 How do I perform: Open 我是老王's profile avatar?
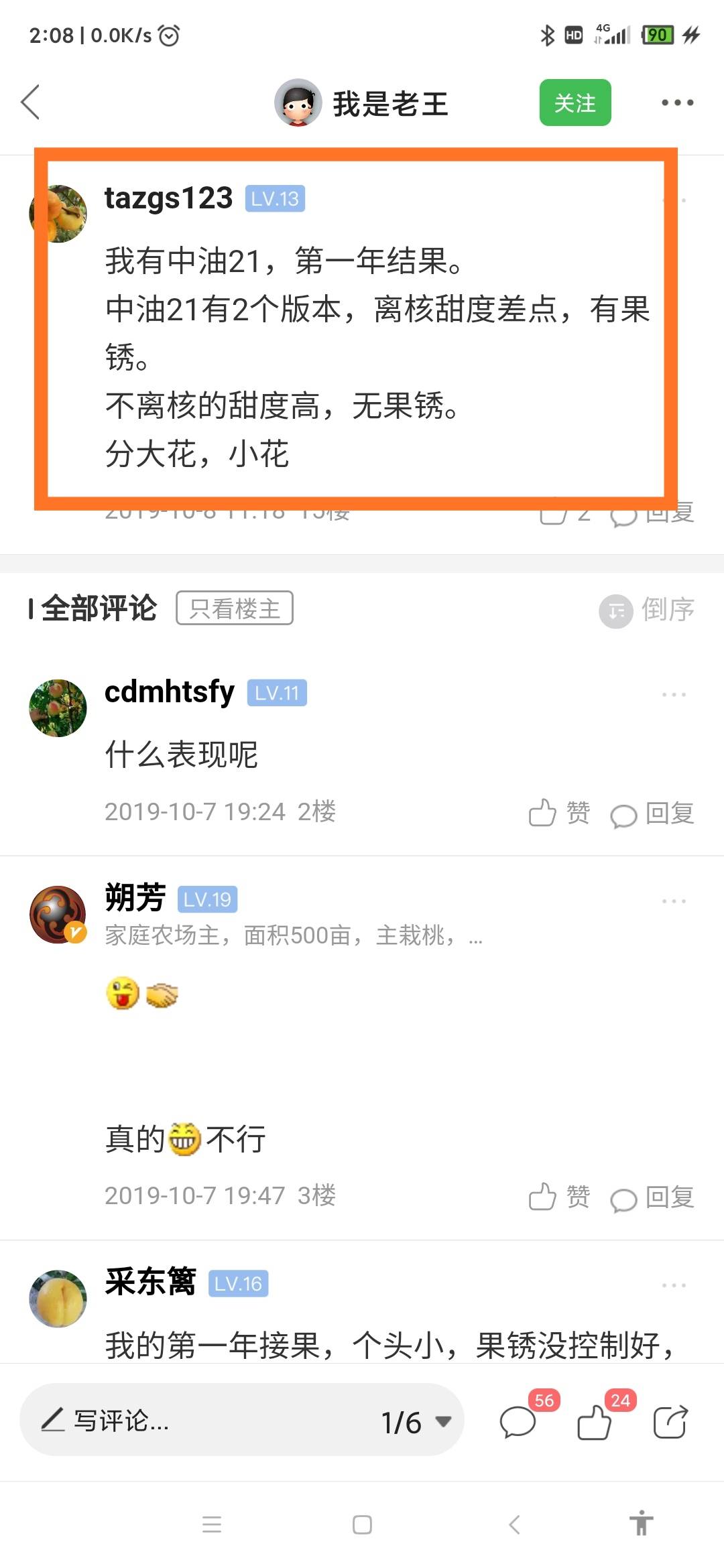coord(298,103)
